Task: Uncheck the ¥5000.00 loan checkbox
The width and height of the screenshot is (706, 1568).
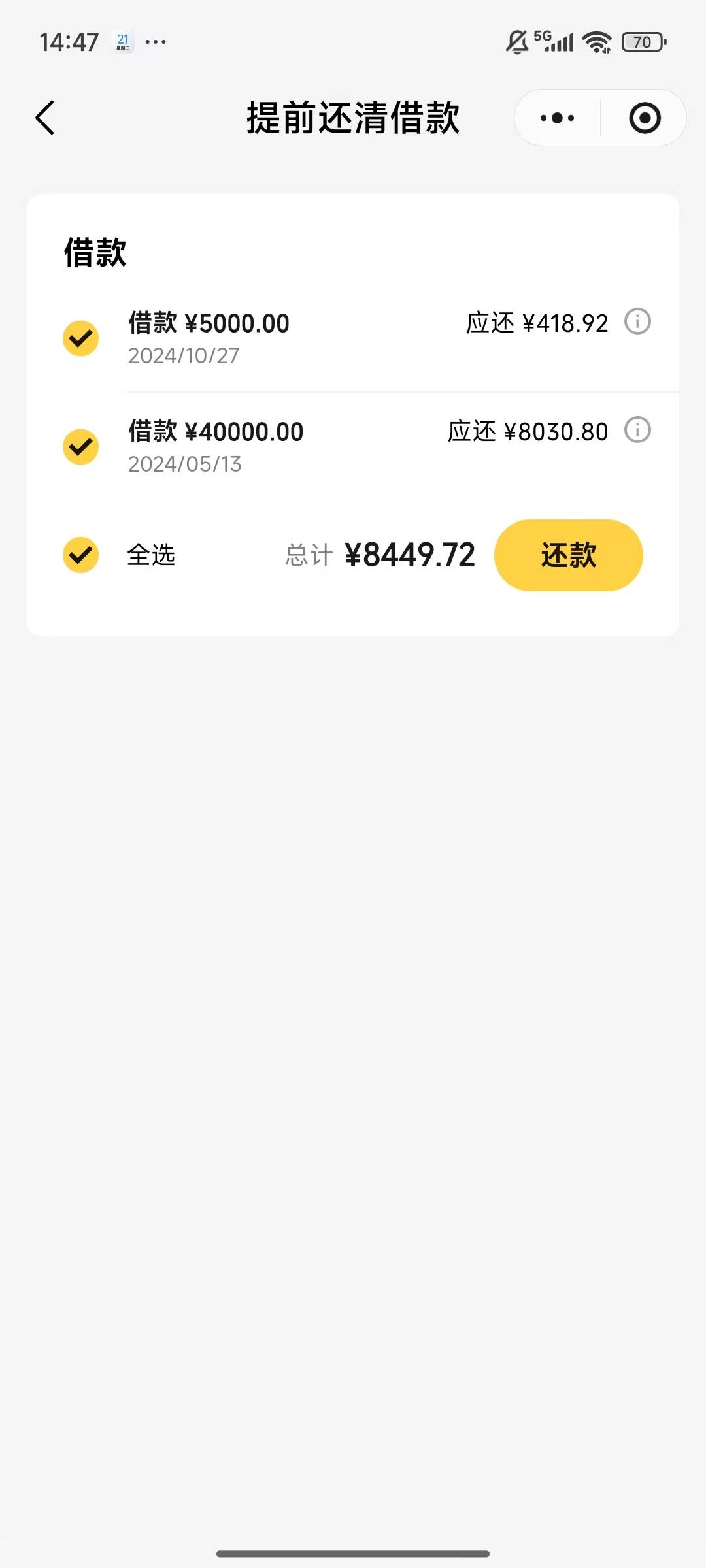Action: pos(80,338)
